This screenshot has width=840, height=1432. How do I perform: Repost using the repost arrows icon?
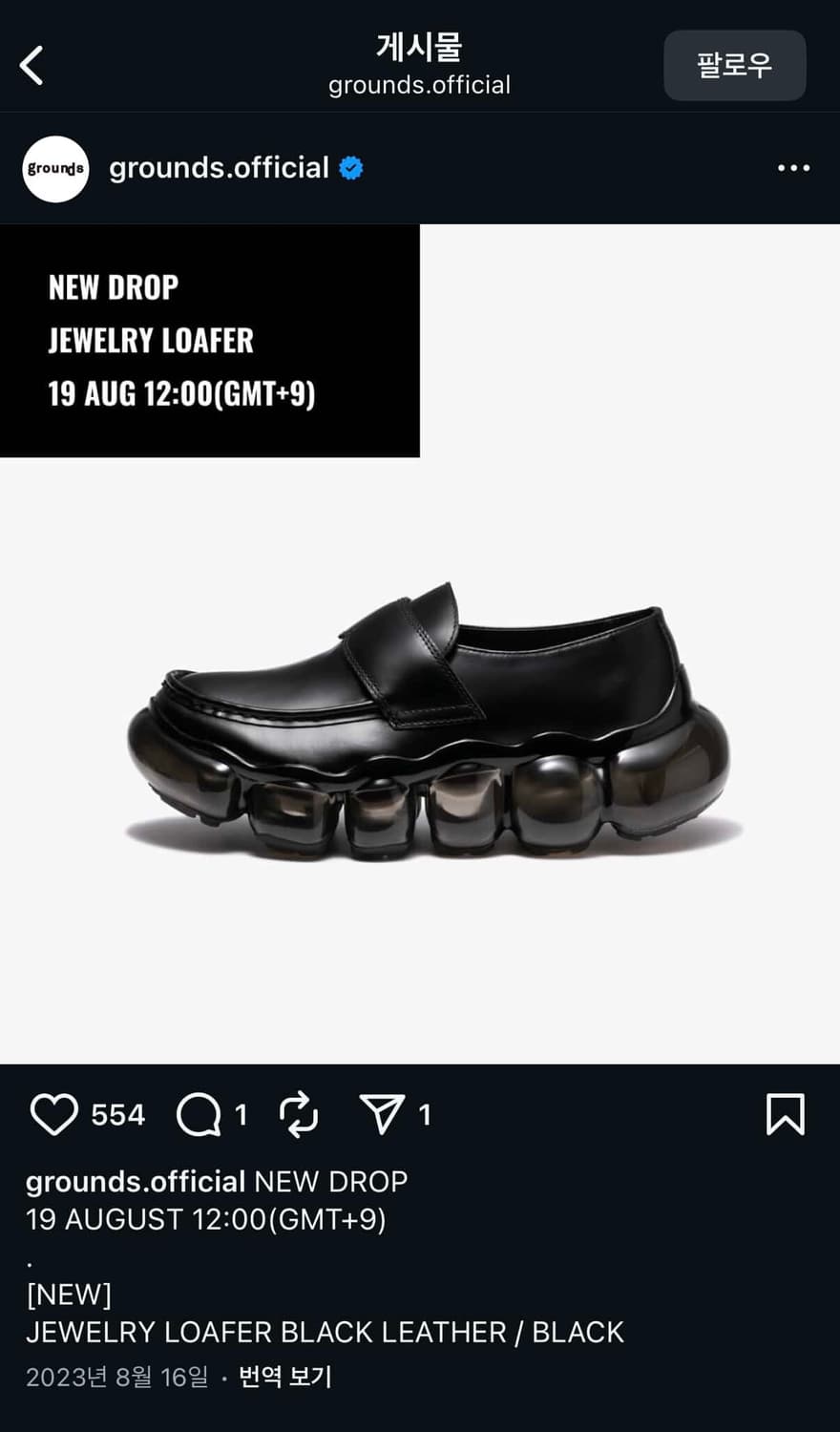click(300, 1113)
